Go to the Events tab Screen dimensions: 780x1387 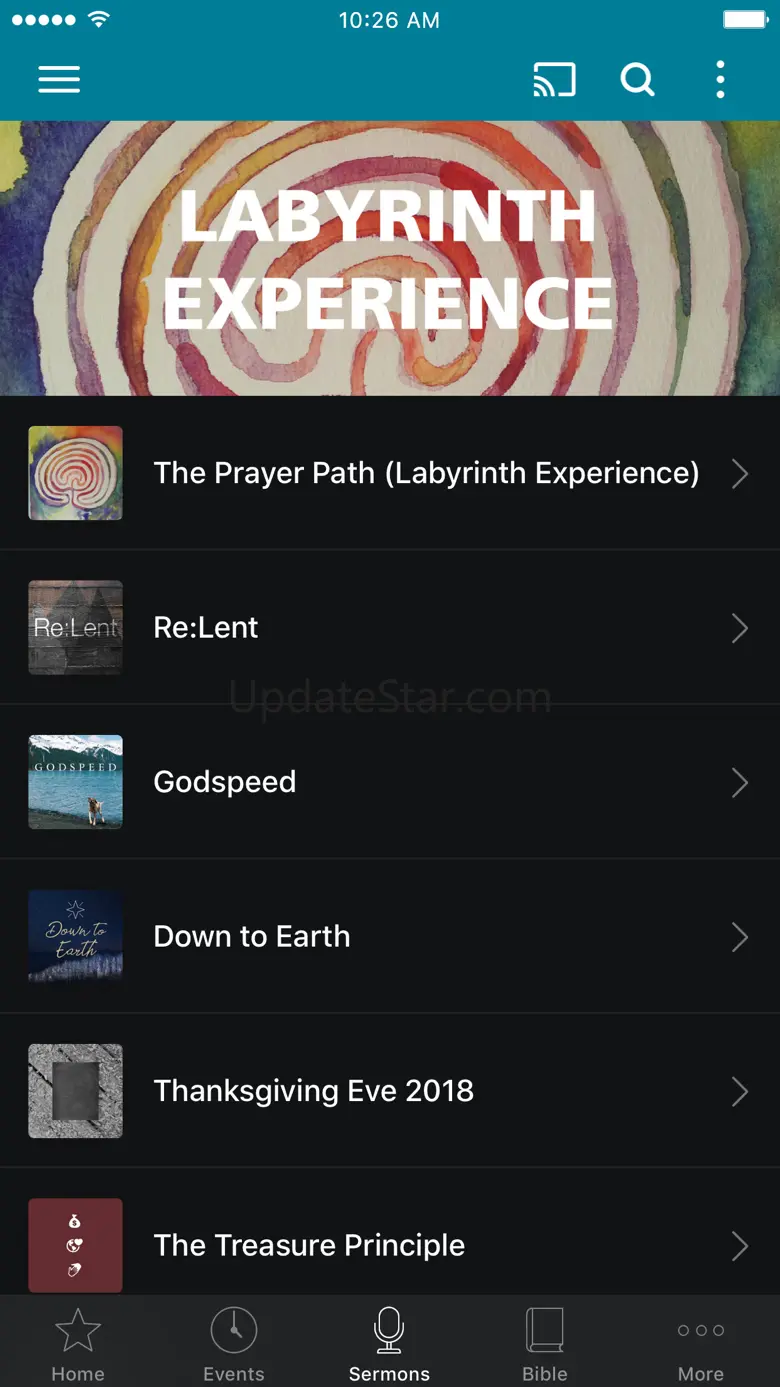point(234,1343)
